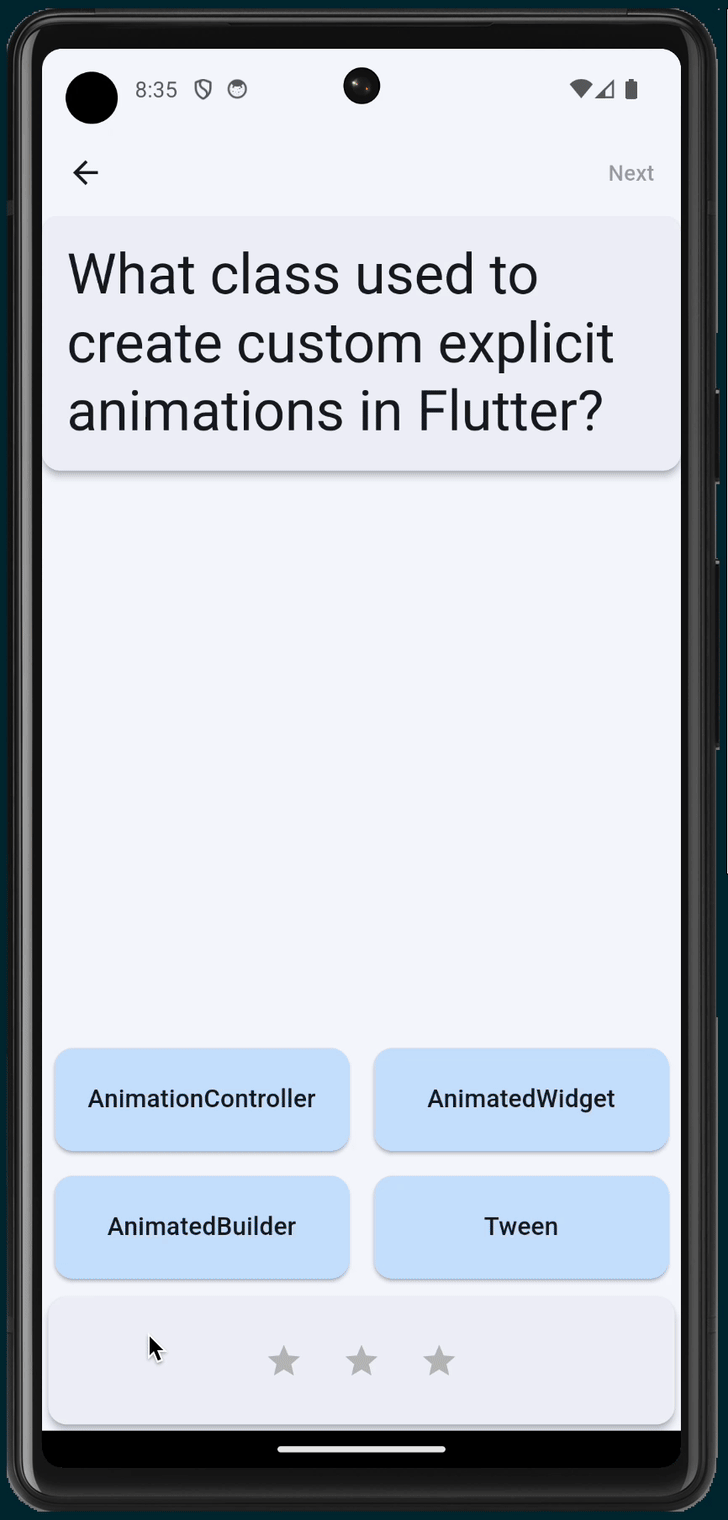Answer with Tween
This screenshot has height=1520, width=728.
521,1227
